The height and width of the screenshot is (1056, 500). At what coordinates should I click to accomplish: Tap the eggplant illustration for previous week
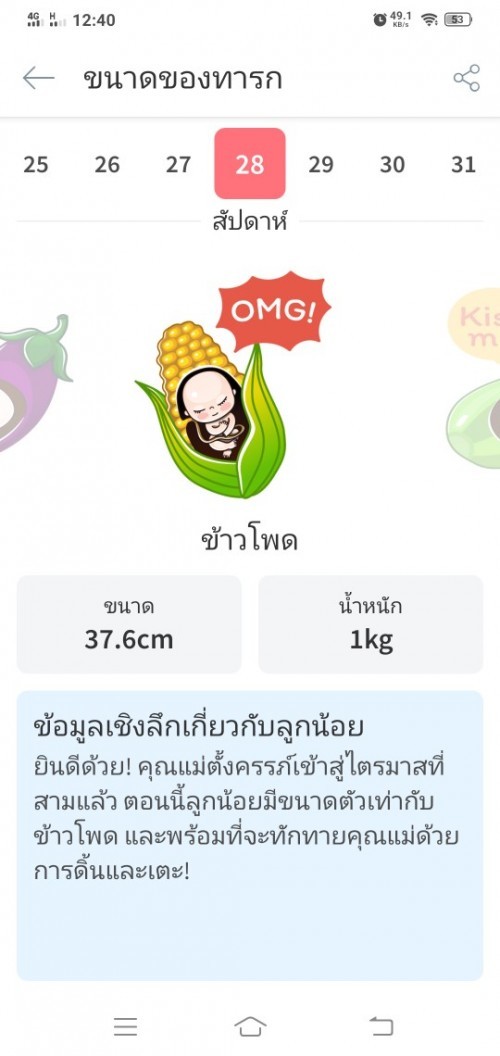(x=34, y=383)
